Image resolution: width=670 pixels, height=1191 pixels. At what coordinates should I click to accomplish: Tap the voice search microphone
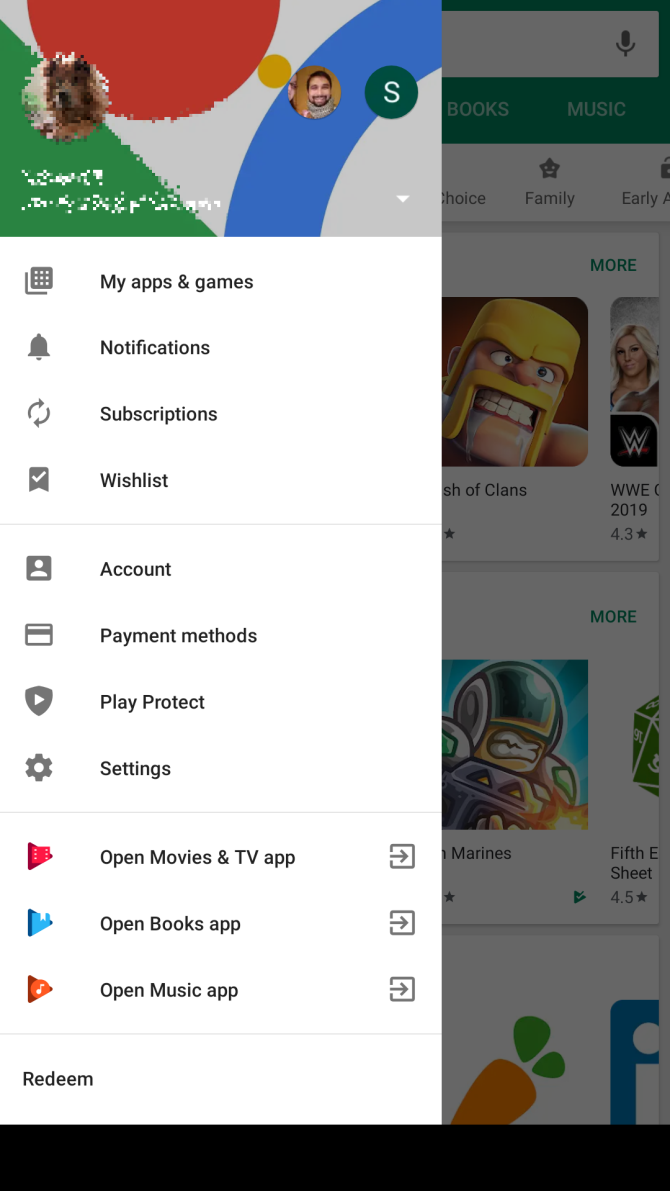[x=625, y=43]
